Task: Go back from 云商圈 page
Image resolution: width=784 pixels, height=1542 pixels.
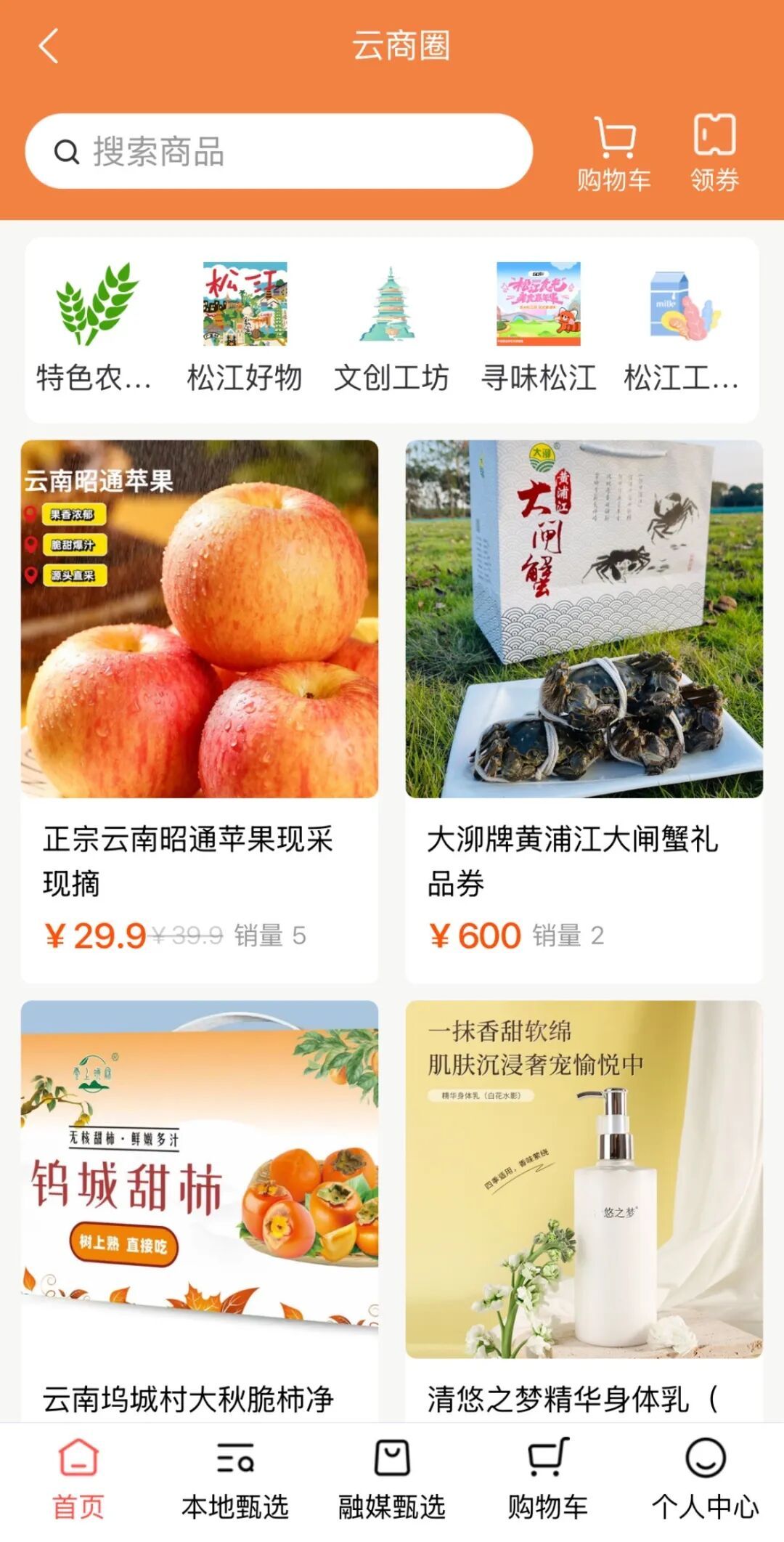Action: (49, 46)
